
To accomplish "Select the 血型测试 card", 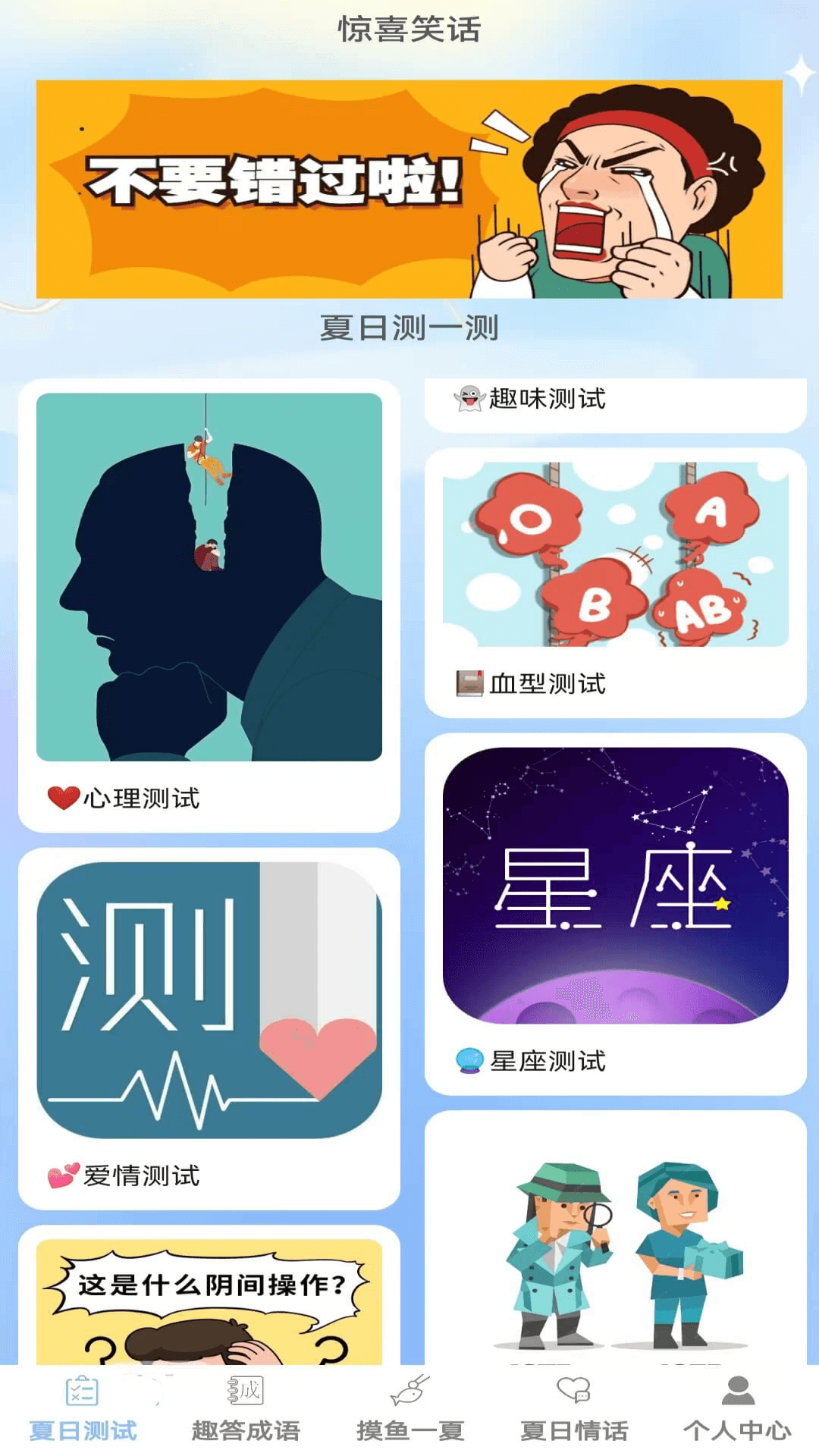I will pos(614,582).
